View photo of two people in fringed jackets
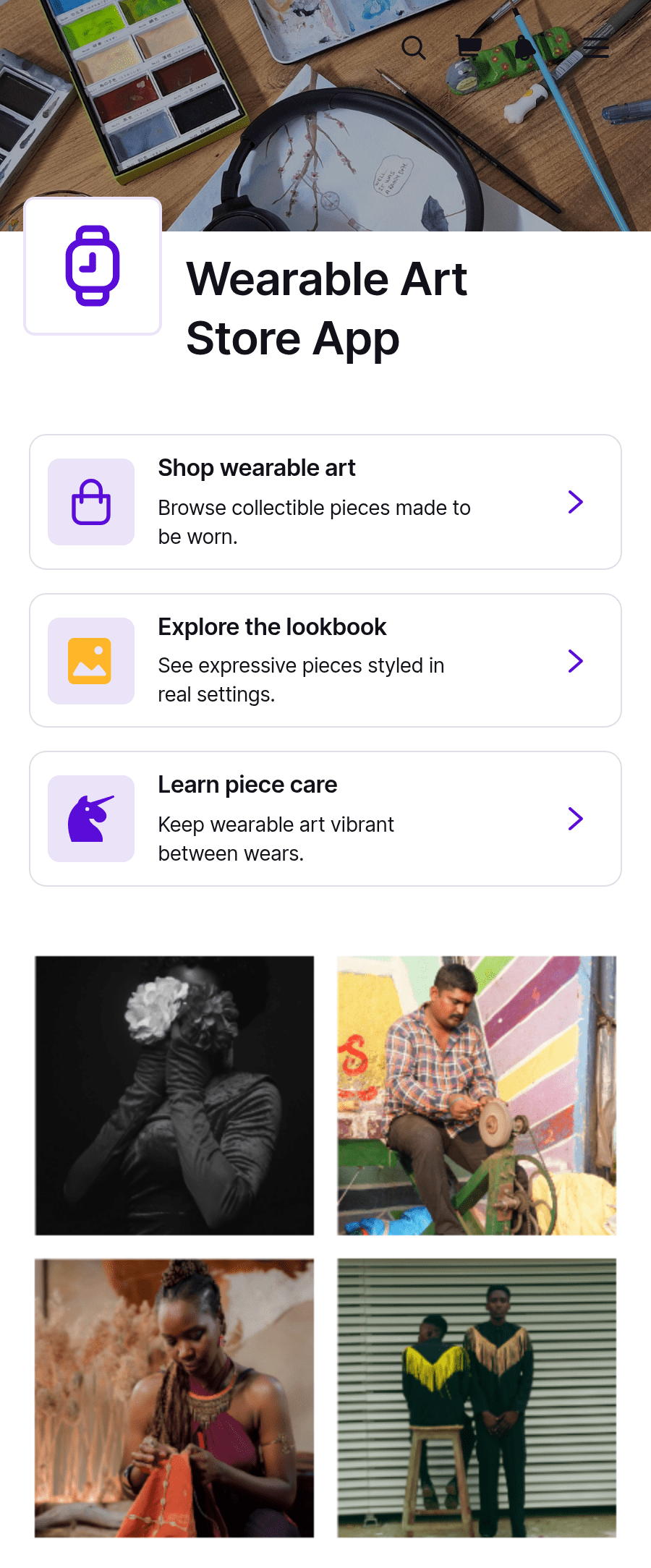This screenshot has height=1568, width=651. click(477, 1398)
